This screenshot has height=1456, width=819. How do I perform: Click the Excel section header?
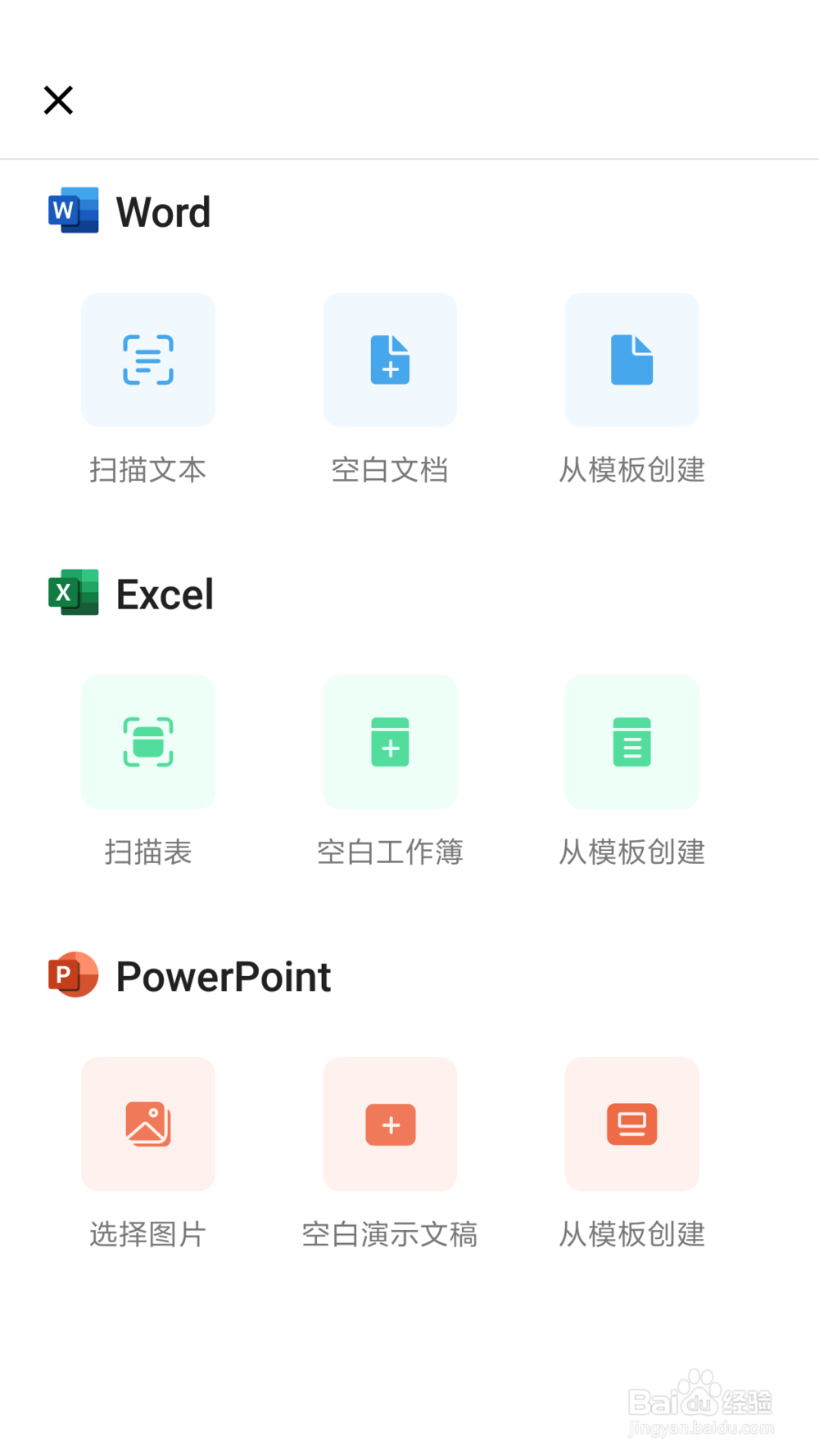coord(165,593)
